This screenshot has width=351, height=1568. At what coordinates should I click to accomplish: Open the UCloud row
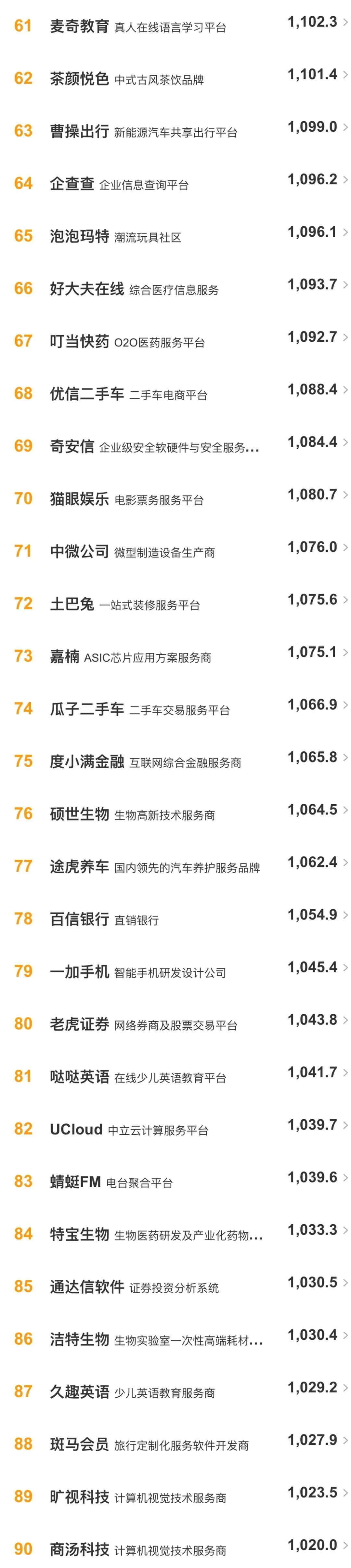(x=76, y=1130)
